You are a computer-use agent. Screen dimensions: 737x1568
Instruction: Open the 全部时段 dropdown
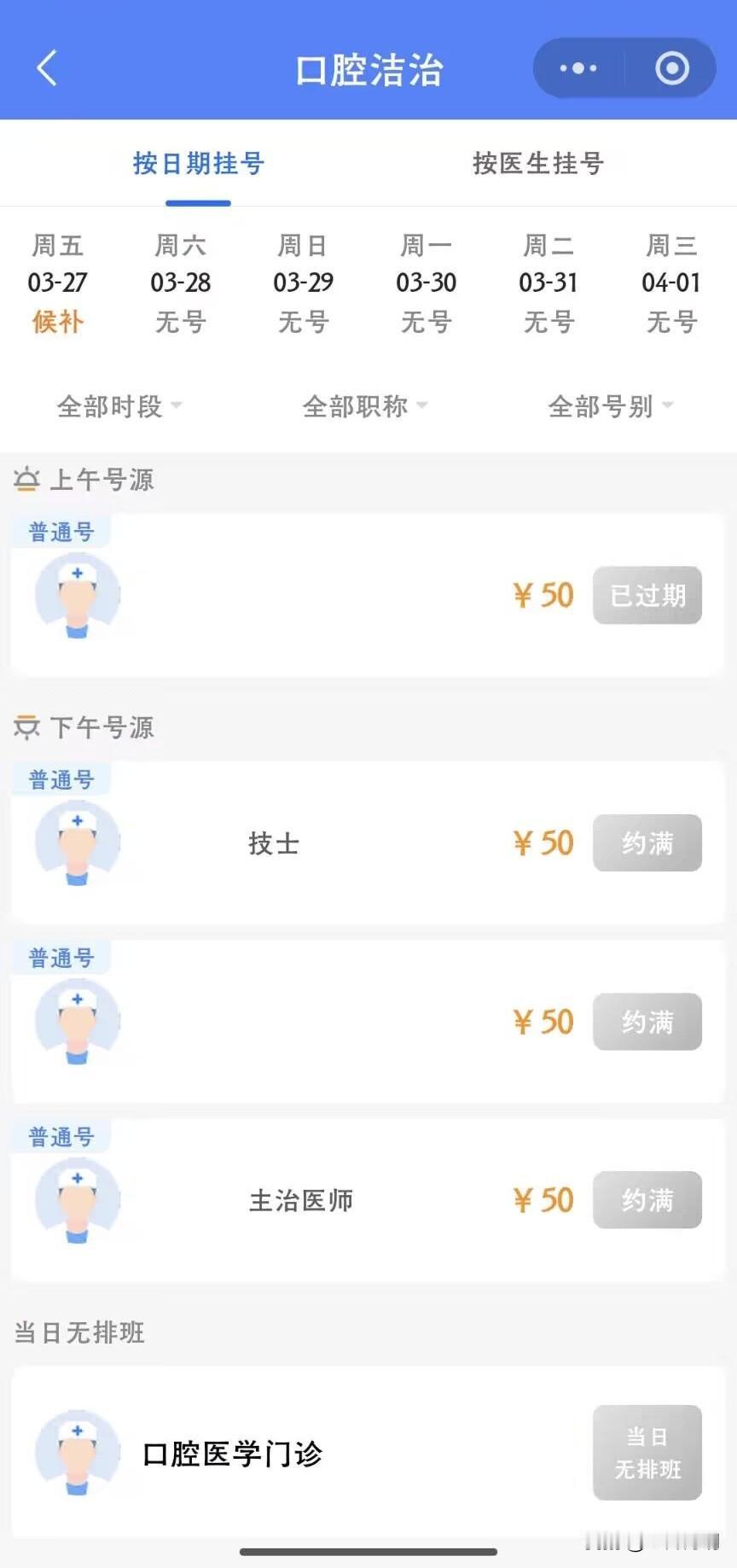[x=119, y=407]
